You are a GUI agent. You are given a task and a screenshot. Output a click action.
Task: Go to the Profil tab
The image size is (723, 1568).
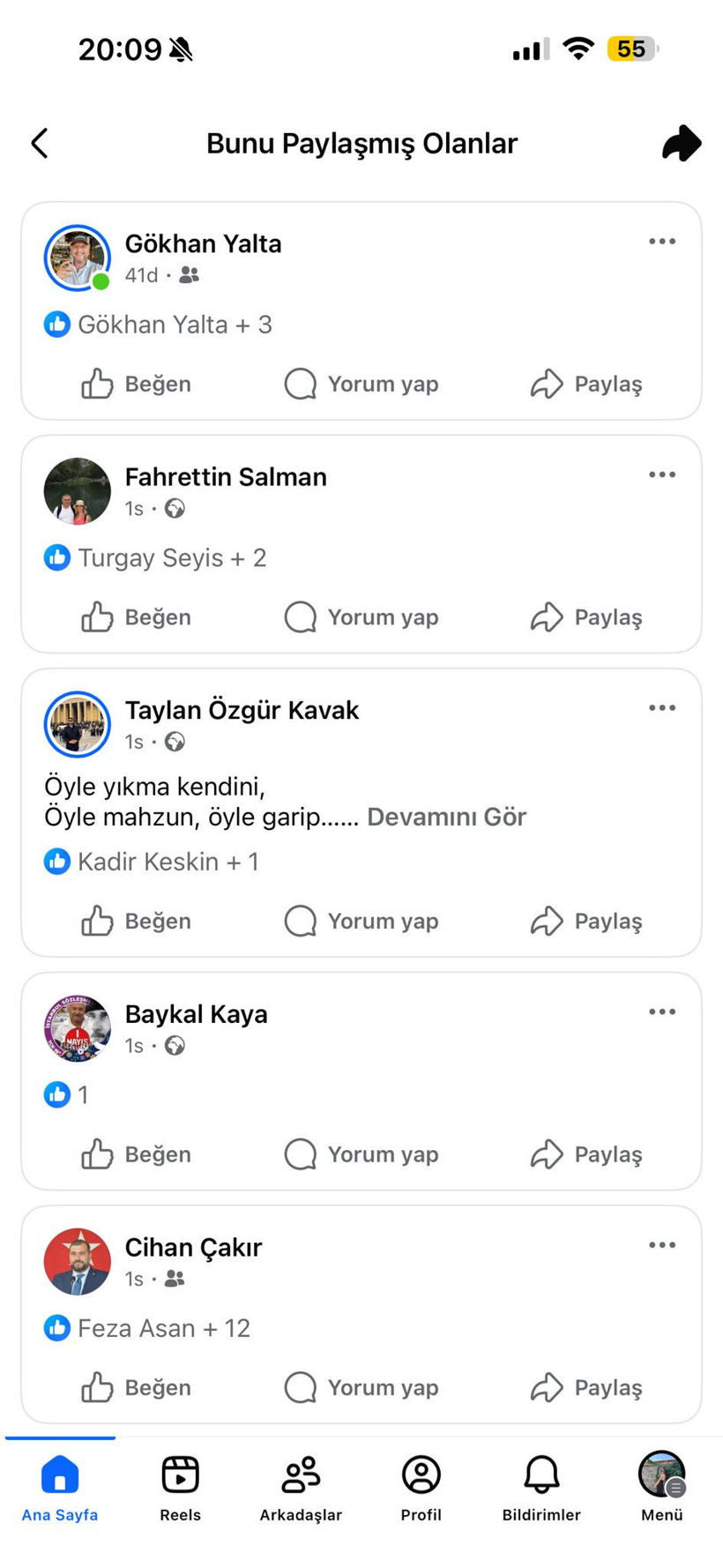[x=421, y=1489]
